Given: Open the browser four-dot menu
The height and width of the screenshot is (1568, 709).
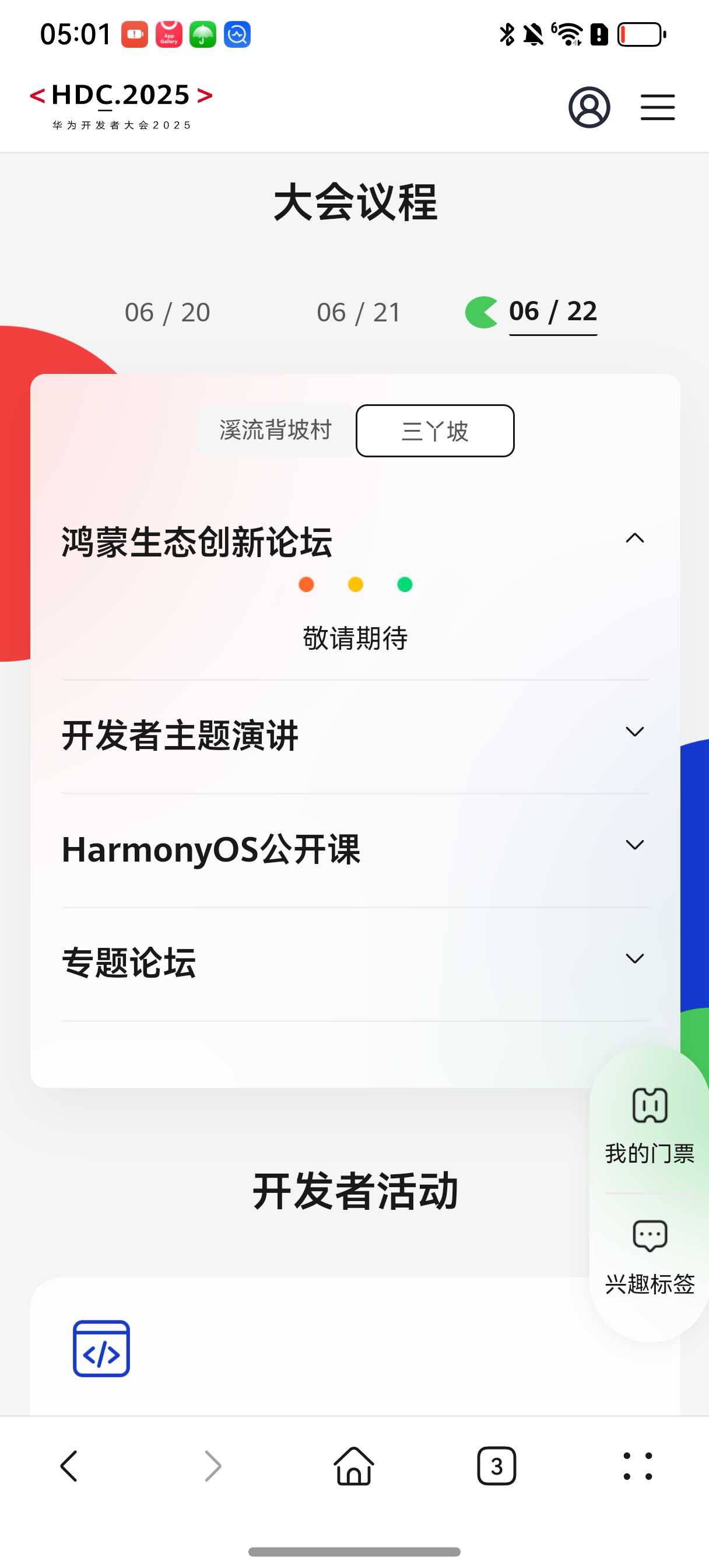Looking at the screenshot, I should [x=637, y=1466].
